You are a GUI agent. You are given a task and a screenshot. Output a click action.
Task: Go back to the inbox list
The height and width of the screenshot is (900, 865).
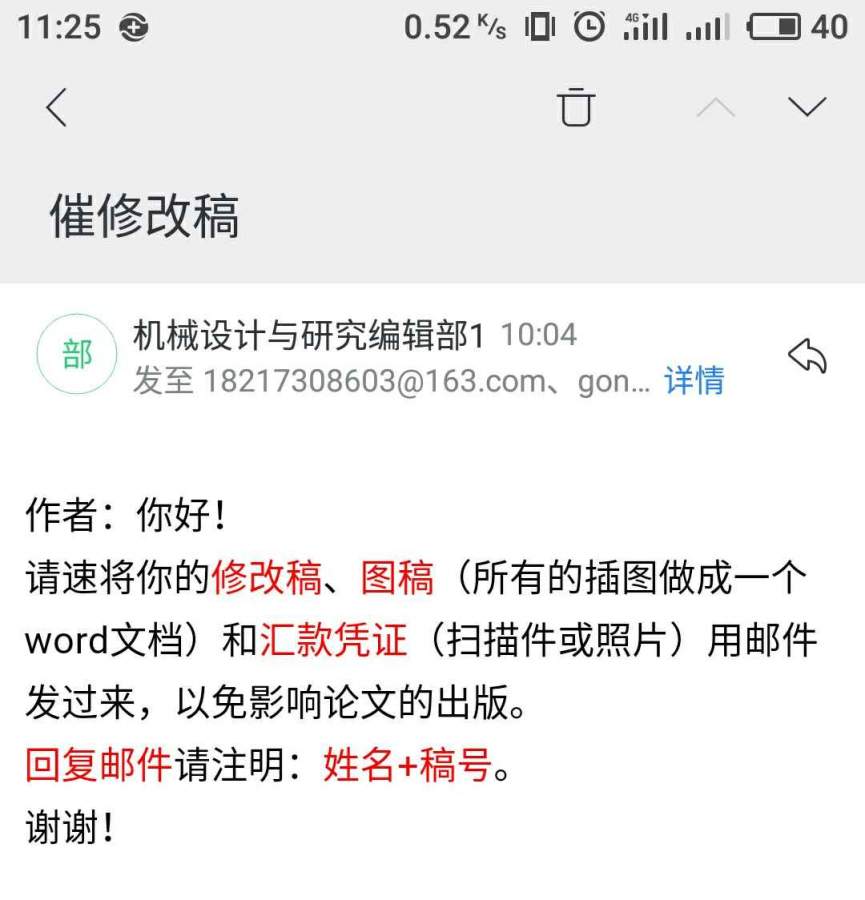tap(57, 107)
